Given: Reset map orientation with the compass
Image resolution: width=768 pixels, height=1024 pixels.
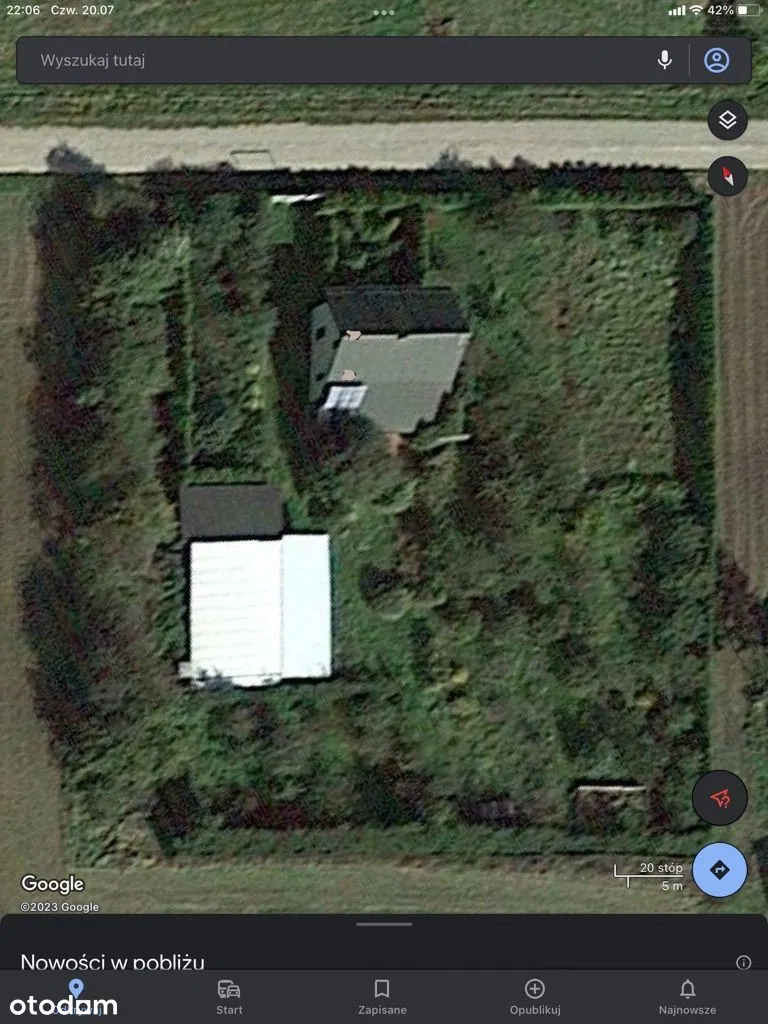Looking at the screenshot, I should pos(728,177).
